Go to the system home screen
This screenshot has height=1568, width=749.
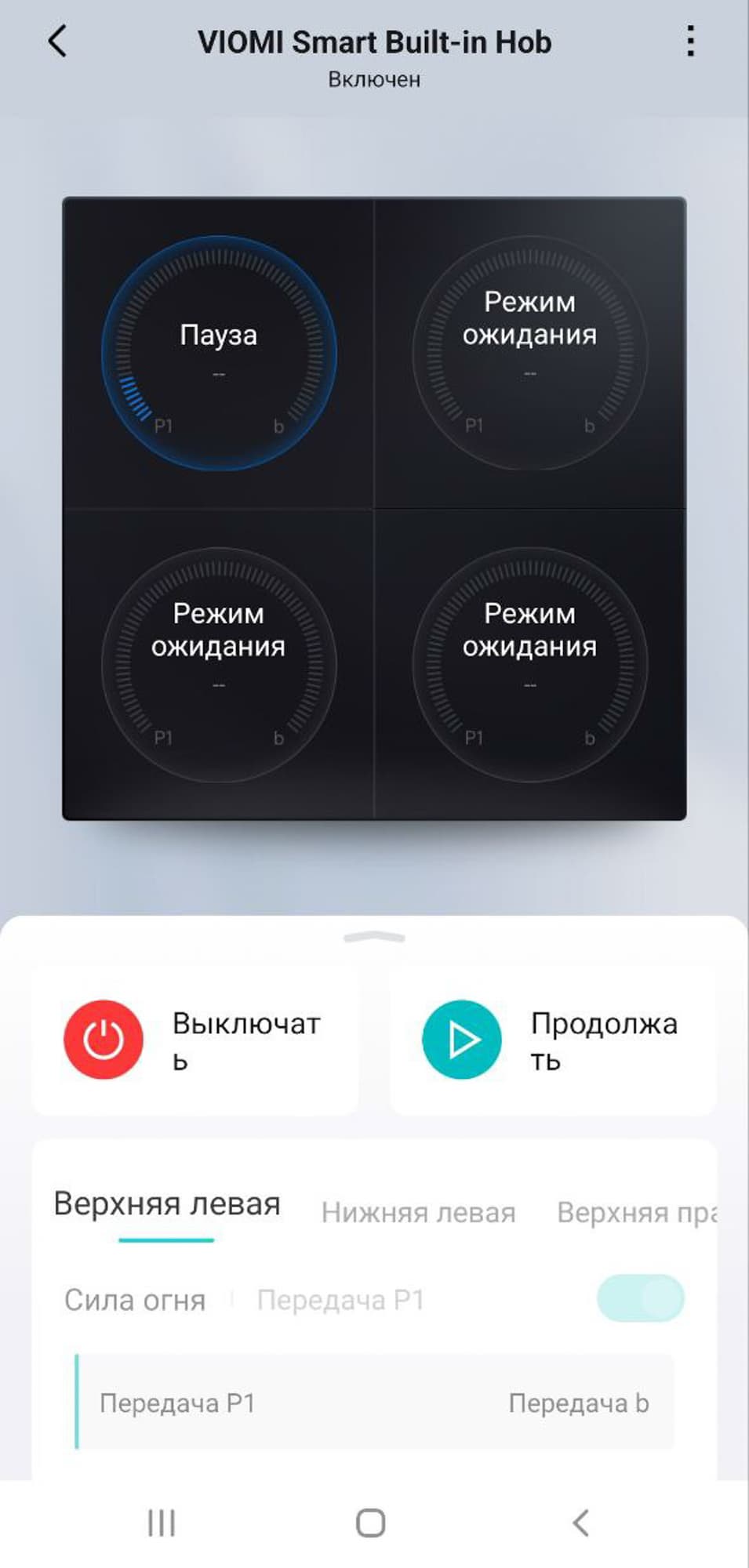370,1523
